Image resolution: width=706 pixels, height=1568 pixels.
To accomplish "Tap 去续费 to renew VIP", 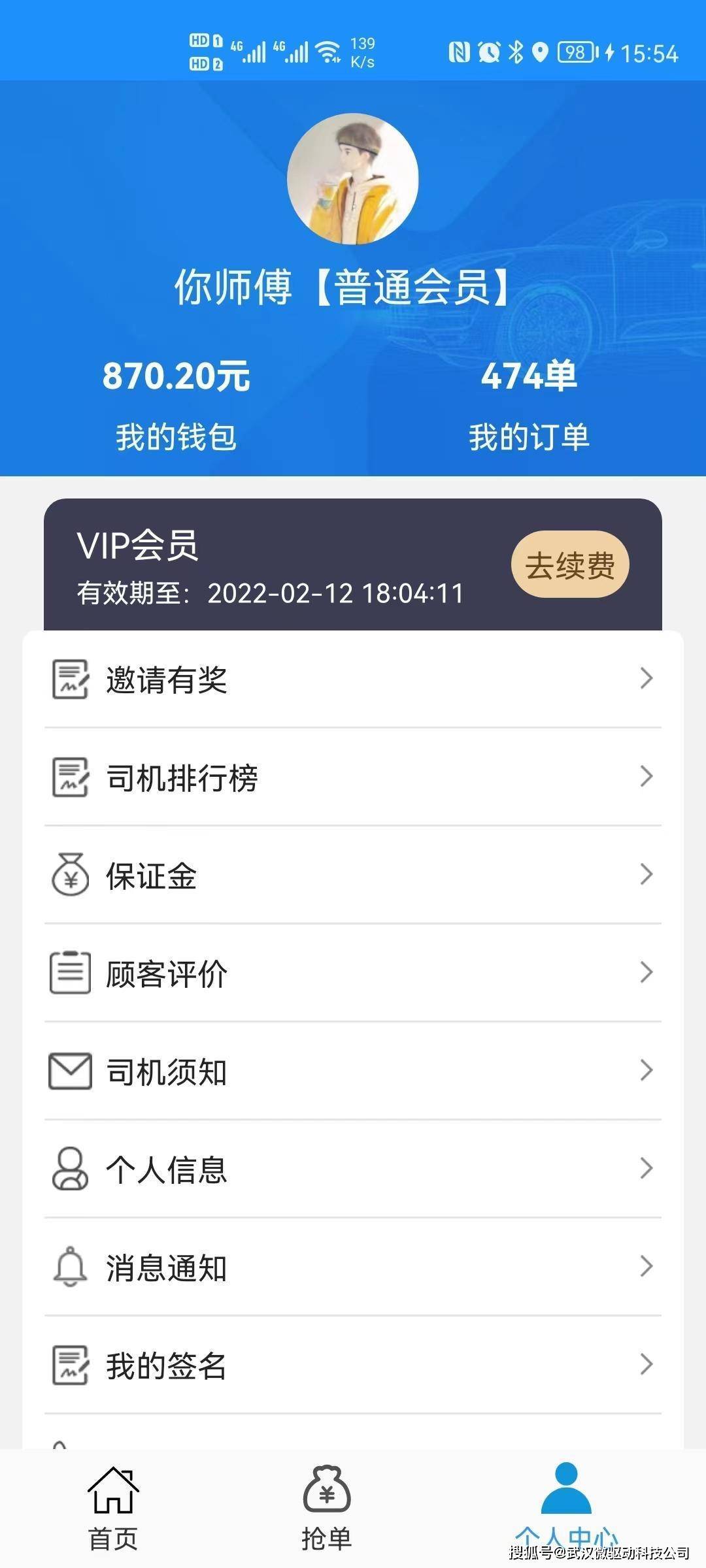I will (569, 565).
